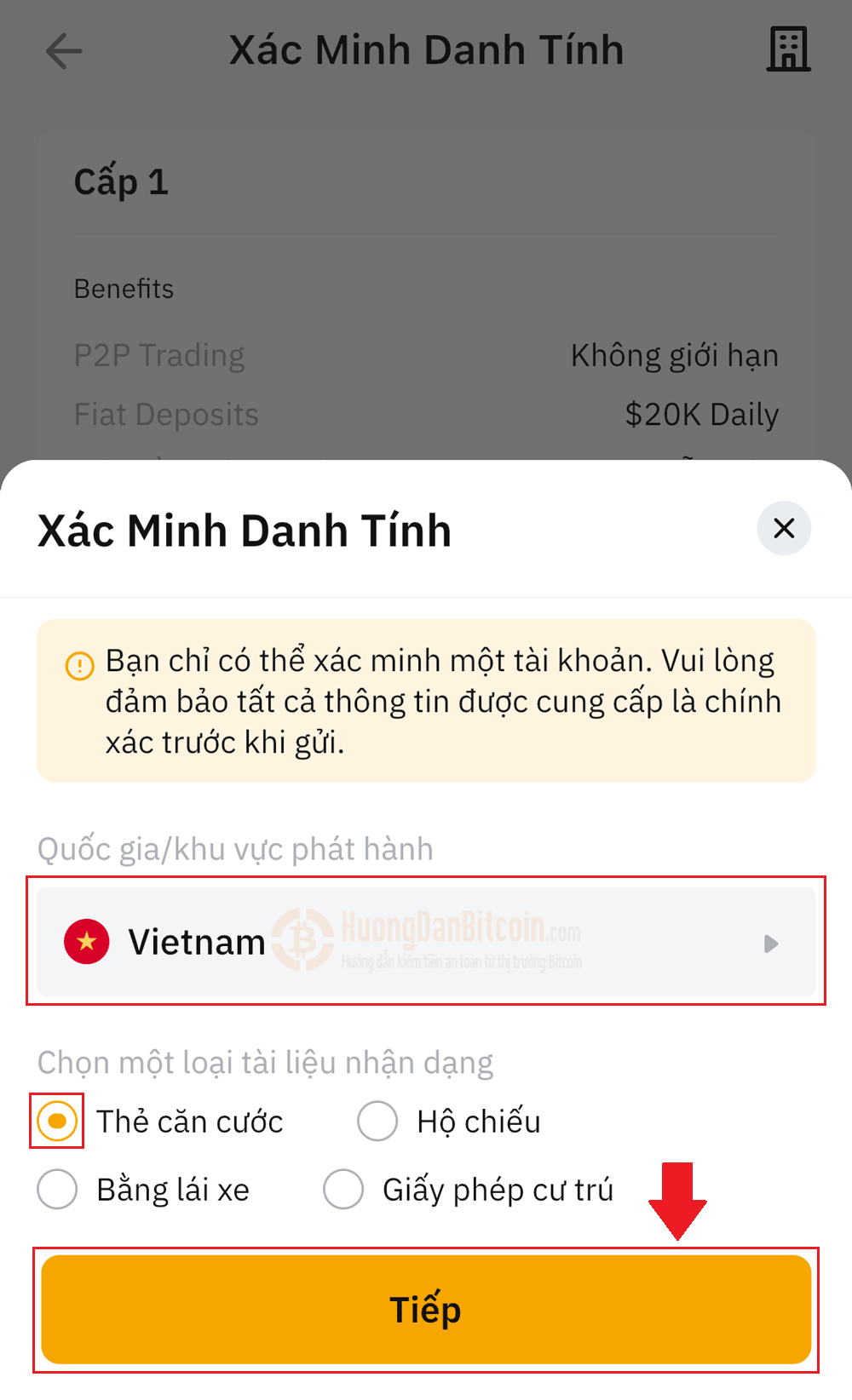Open the Vietnam country dropdown

tap(426, 942)
